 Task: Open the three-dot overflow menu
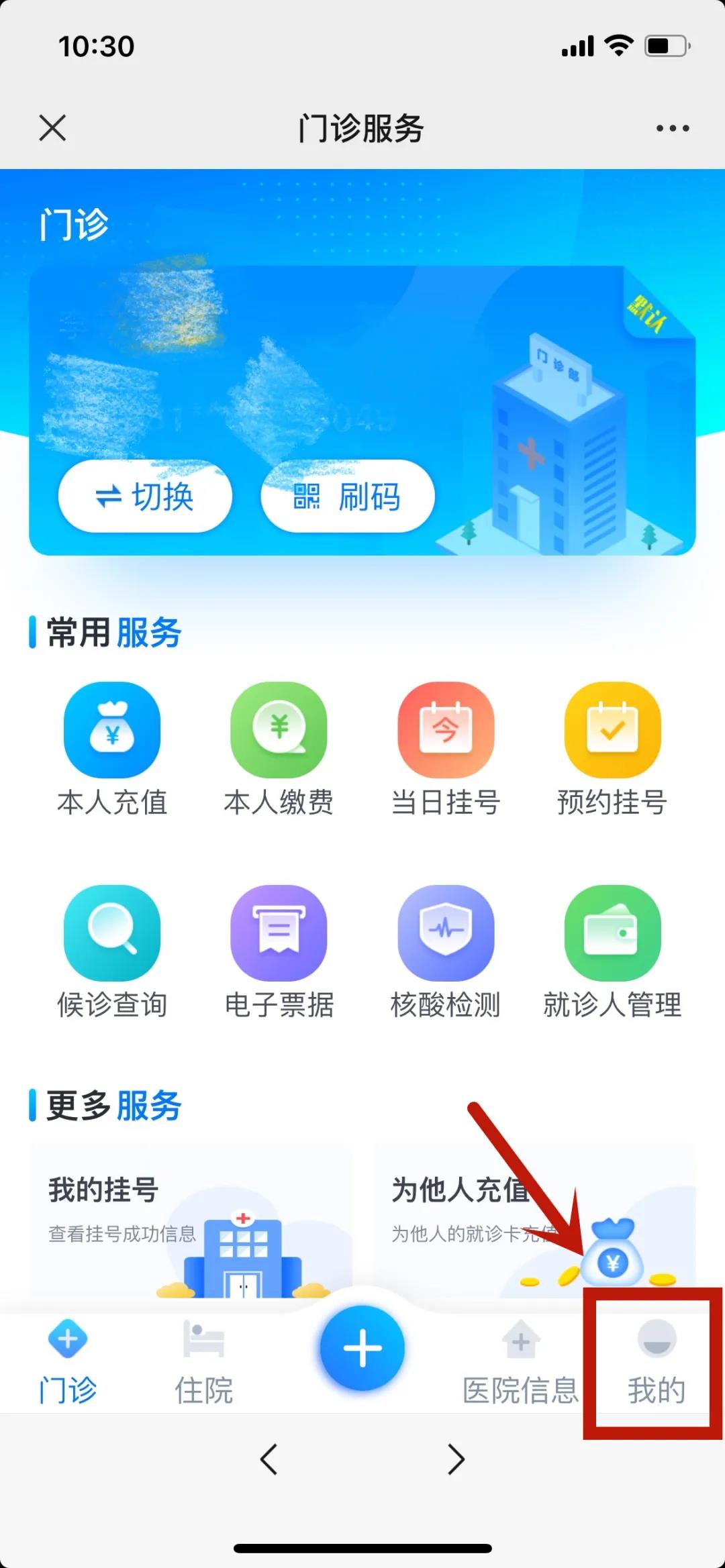(x=672, y=127)
